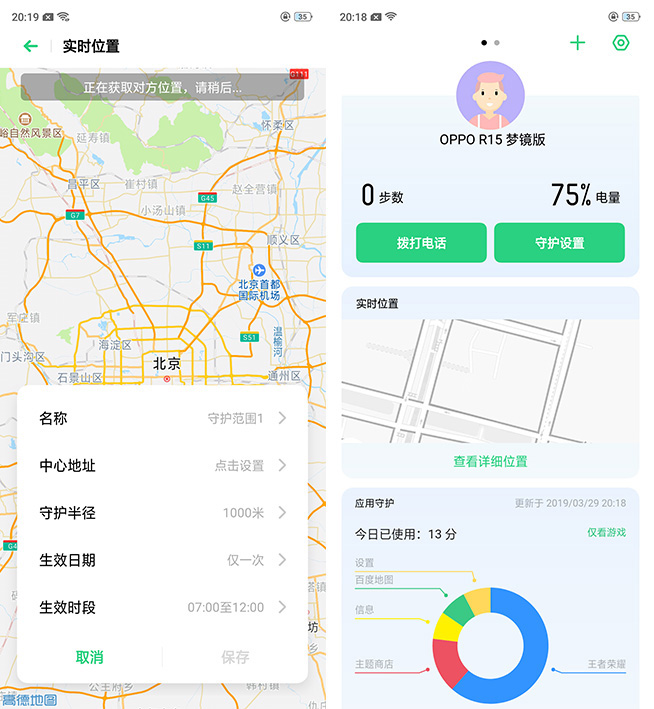This screenshot has width=654, height=709.
Task: Open the hexagon settings icon
Action: coord(621,43)
